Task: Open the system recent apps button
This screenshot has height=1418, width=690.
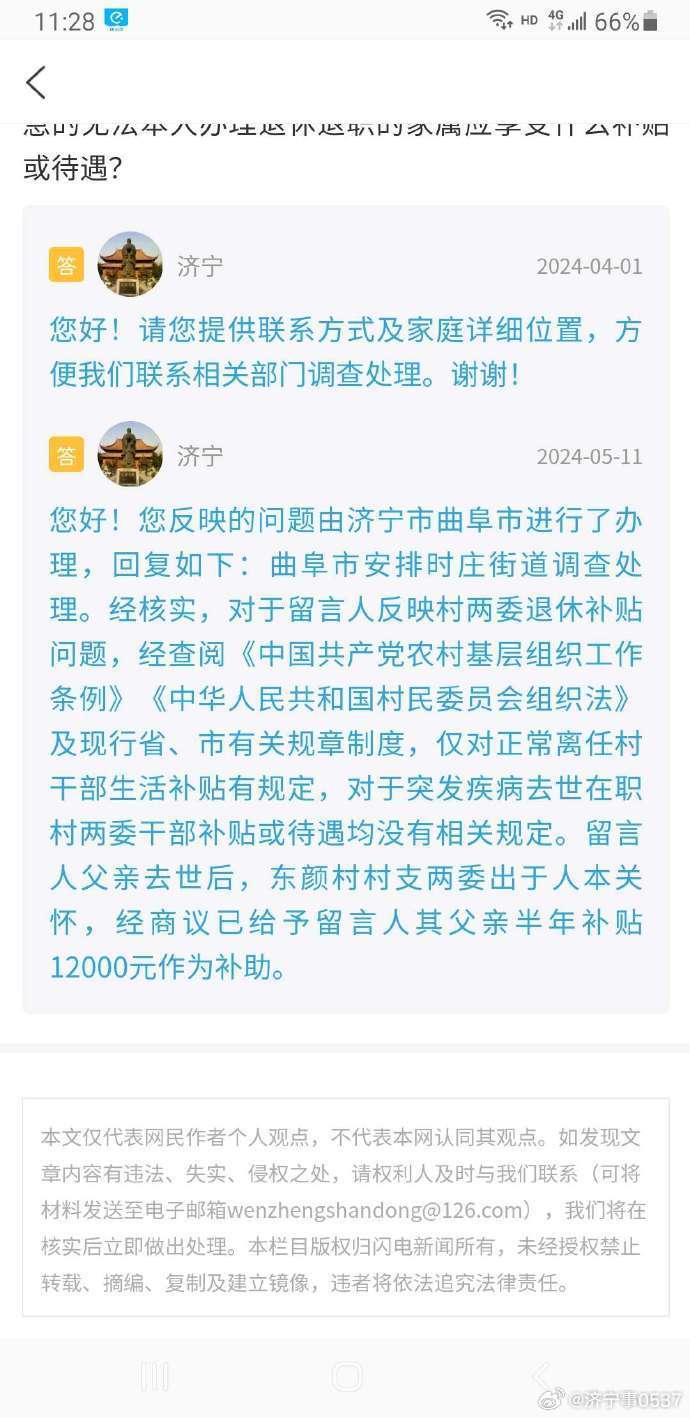Action: click(155, 1377)
